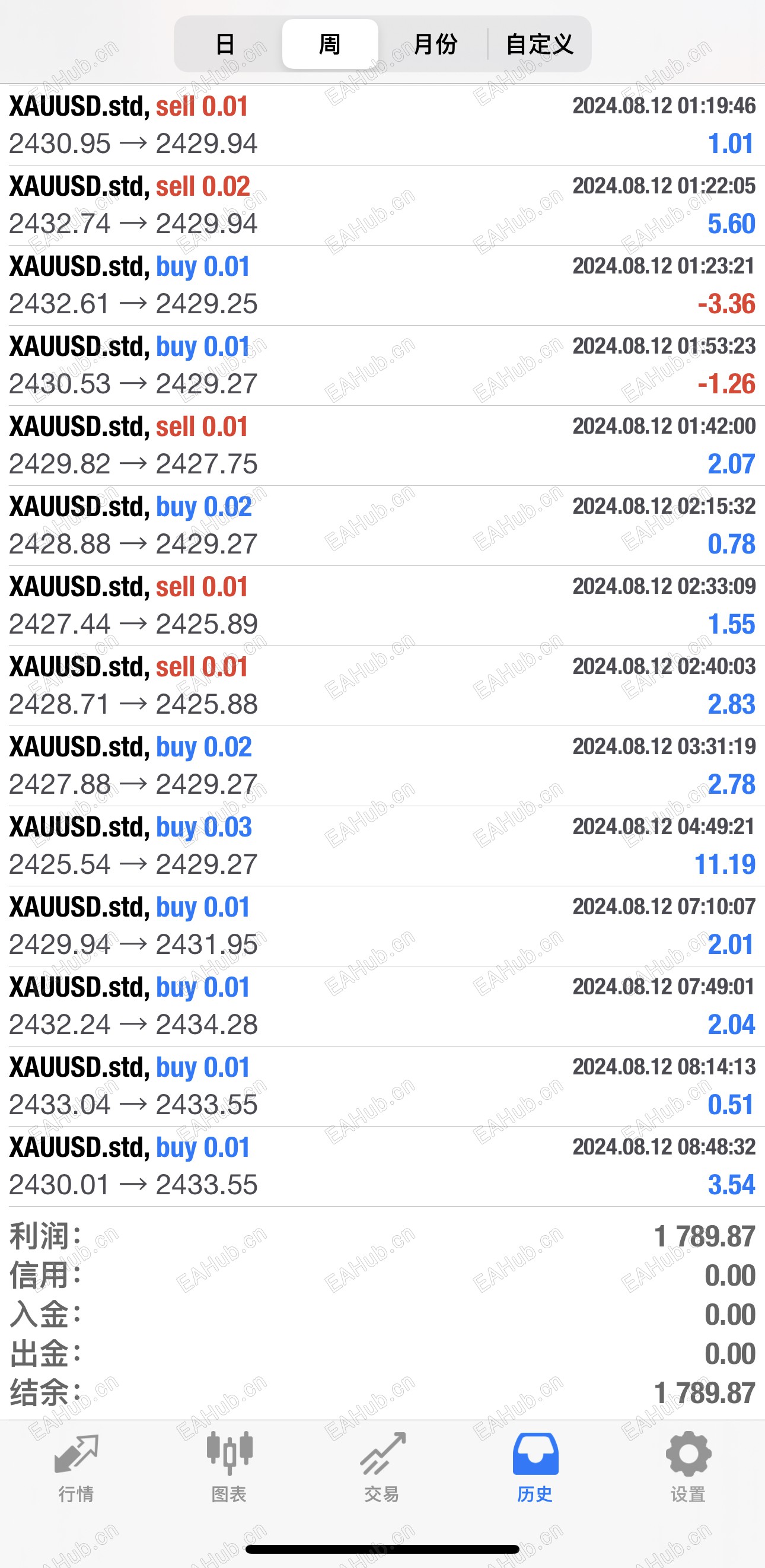Expand the losing buy trade showing -3.36
This screenshot has width=765, height=1568.
[x=382, y=285]
